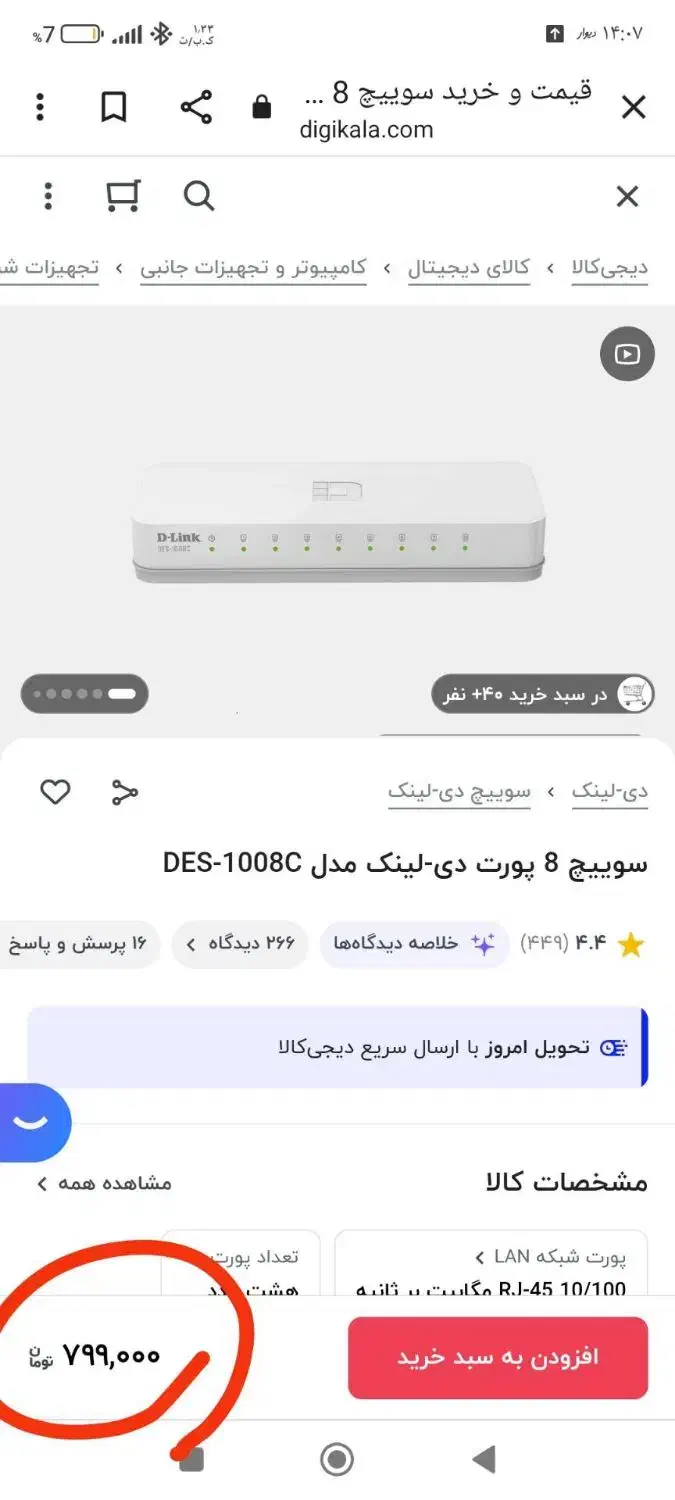Image resolution: width=675 pixels, height=1500 pixels.
Task: Open Digikala's three-dot menu
Action: 48,197
